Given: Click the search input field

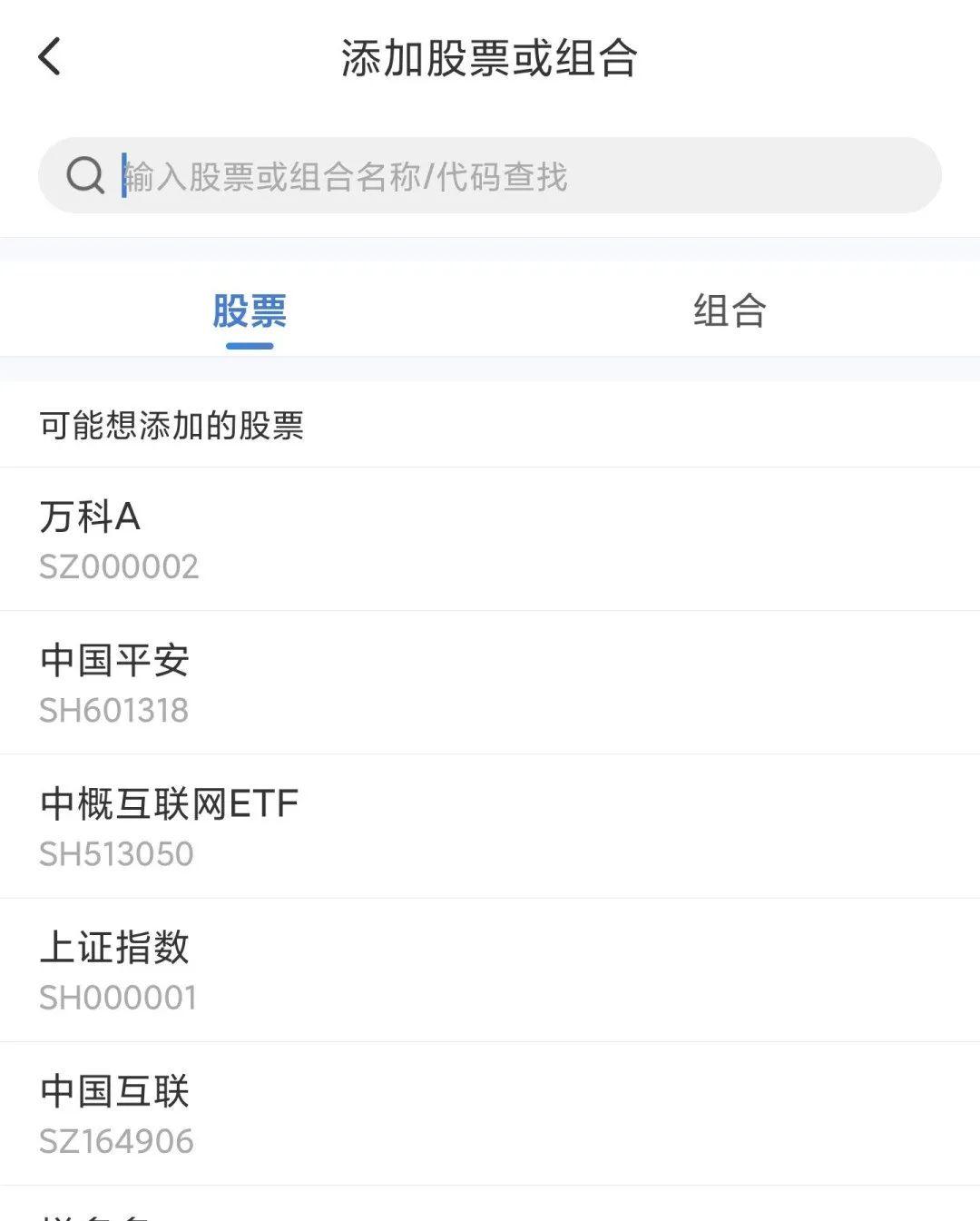Looking at the screenshot, I should (490, 174).
